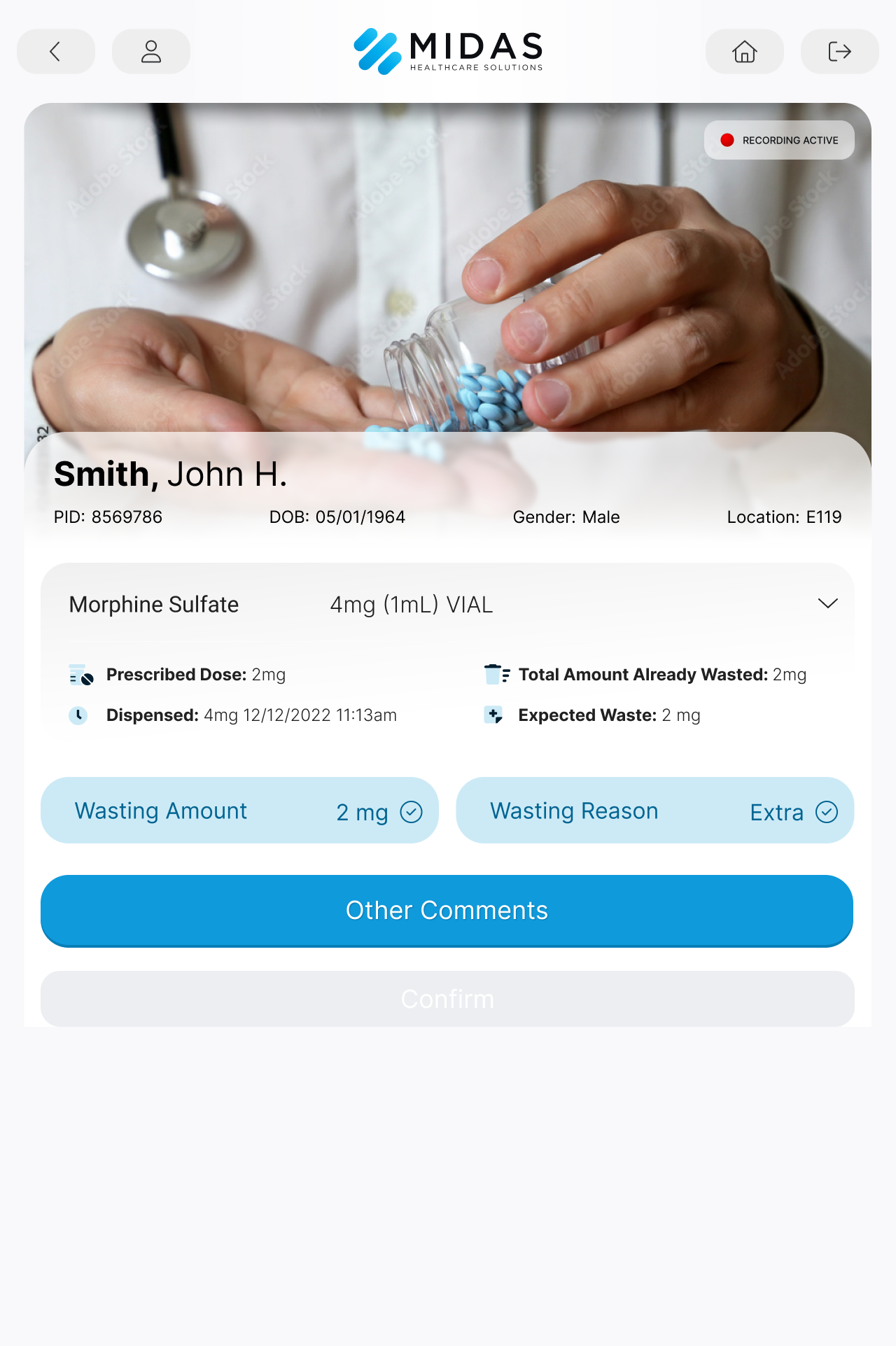Go to the home screen icon
Screen dimensions: 896x1346
(x=744, y=52)
